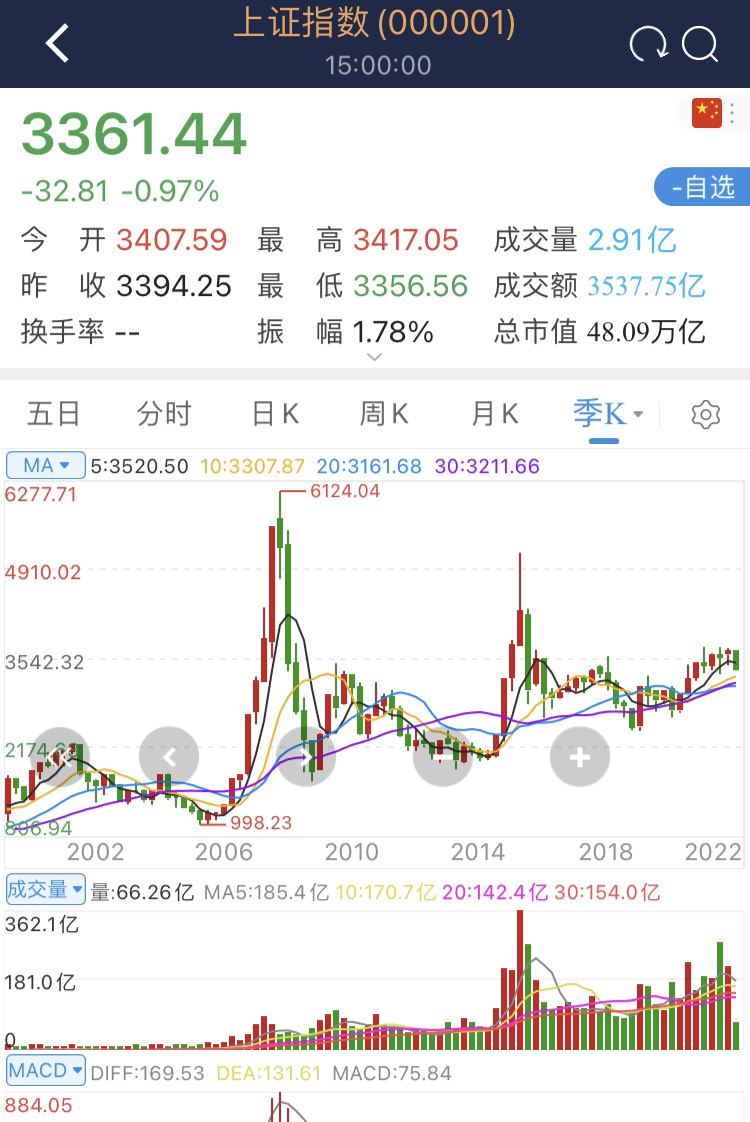Toggle the 成交量 volume indicator selector
750x1122 pixels.
tap(45, 889)
